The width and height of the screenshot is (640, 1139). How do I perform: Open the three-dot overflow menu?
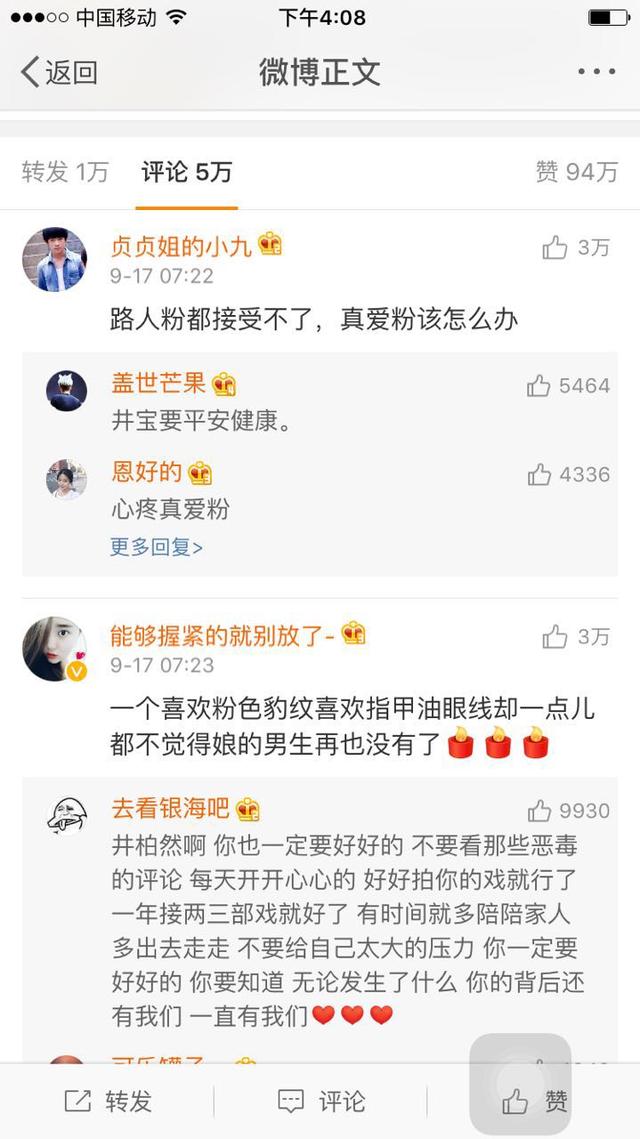[596, 72]
